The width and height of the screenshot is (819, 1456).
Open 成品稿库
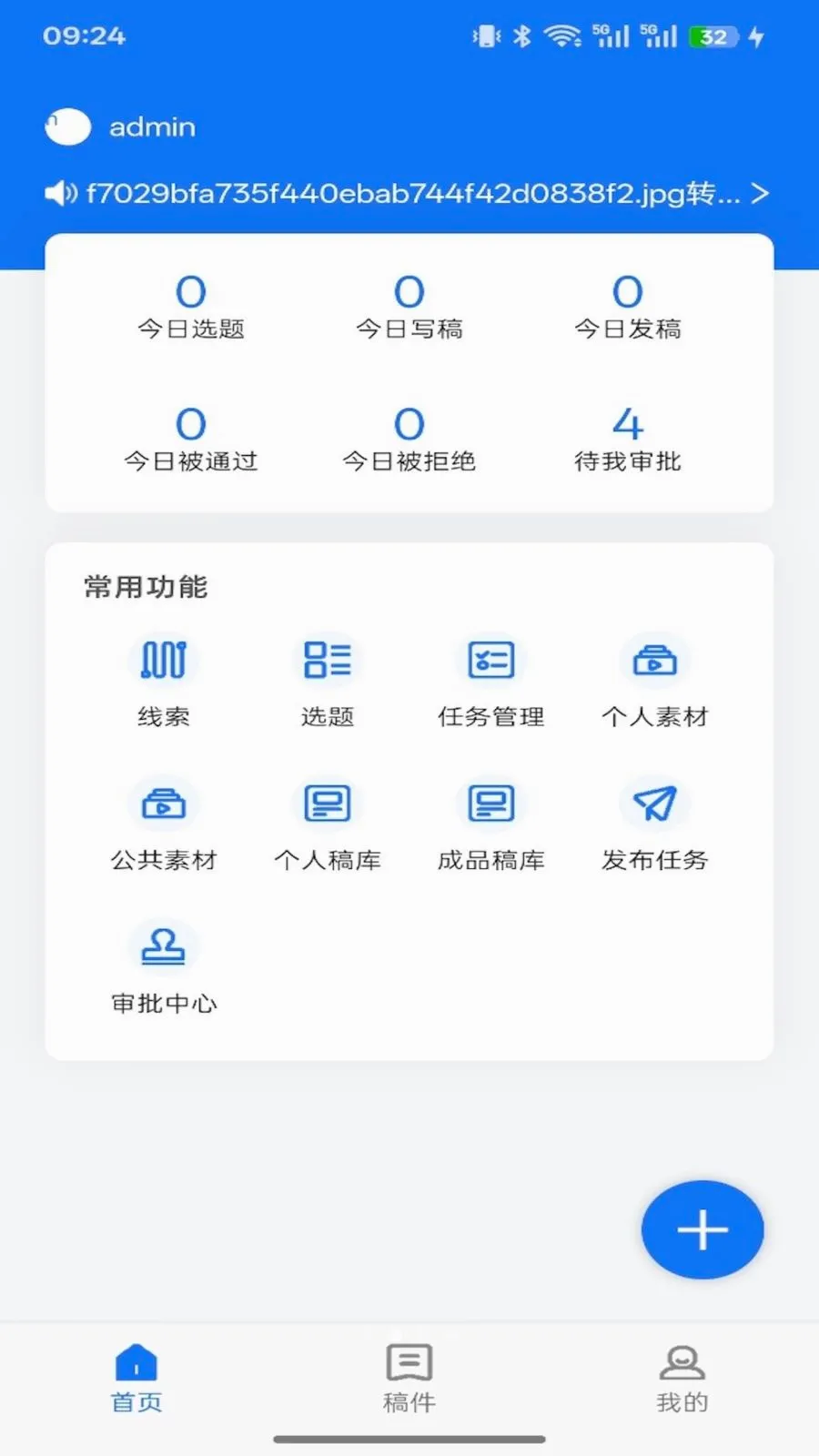click(491, 824)
